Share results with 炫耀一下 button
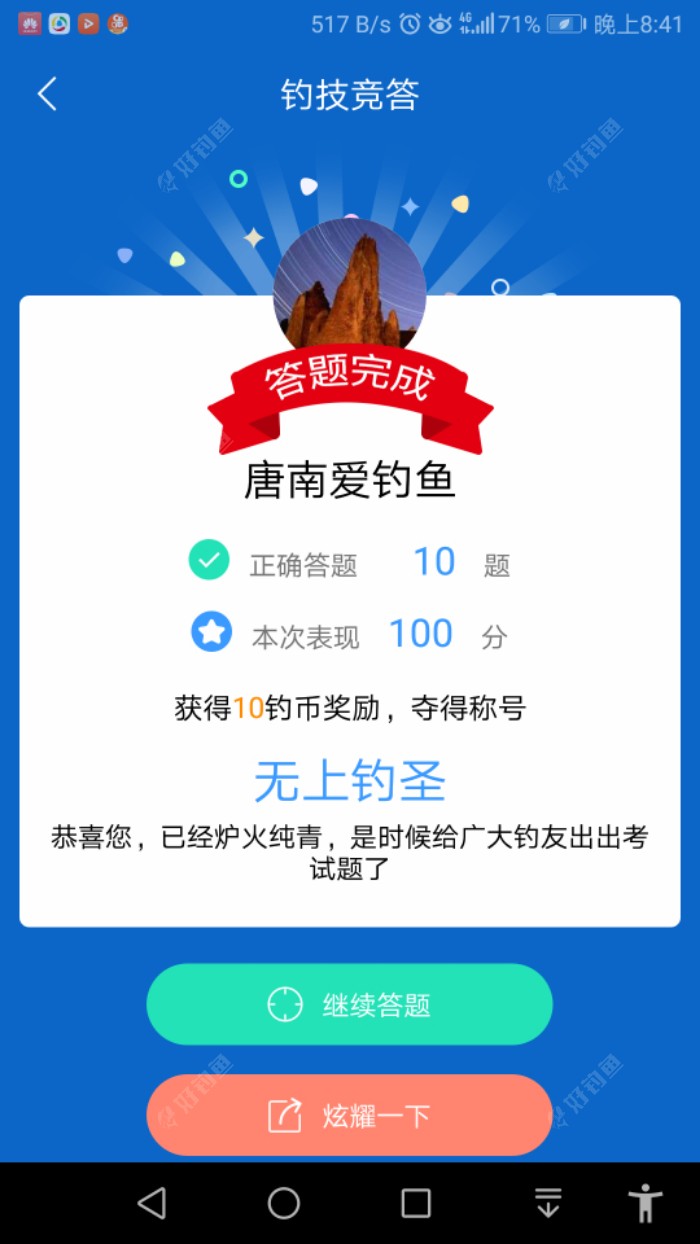This screenshot has height=1244, width=700. 349,1114
